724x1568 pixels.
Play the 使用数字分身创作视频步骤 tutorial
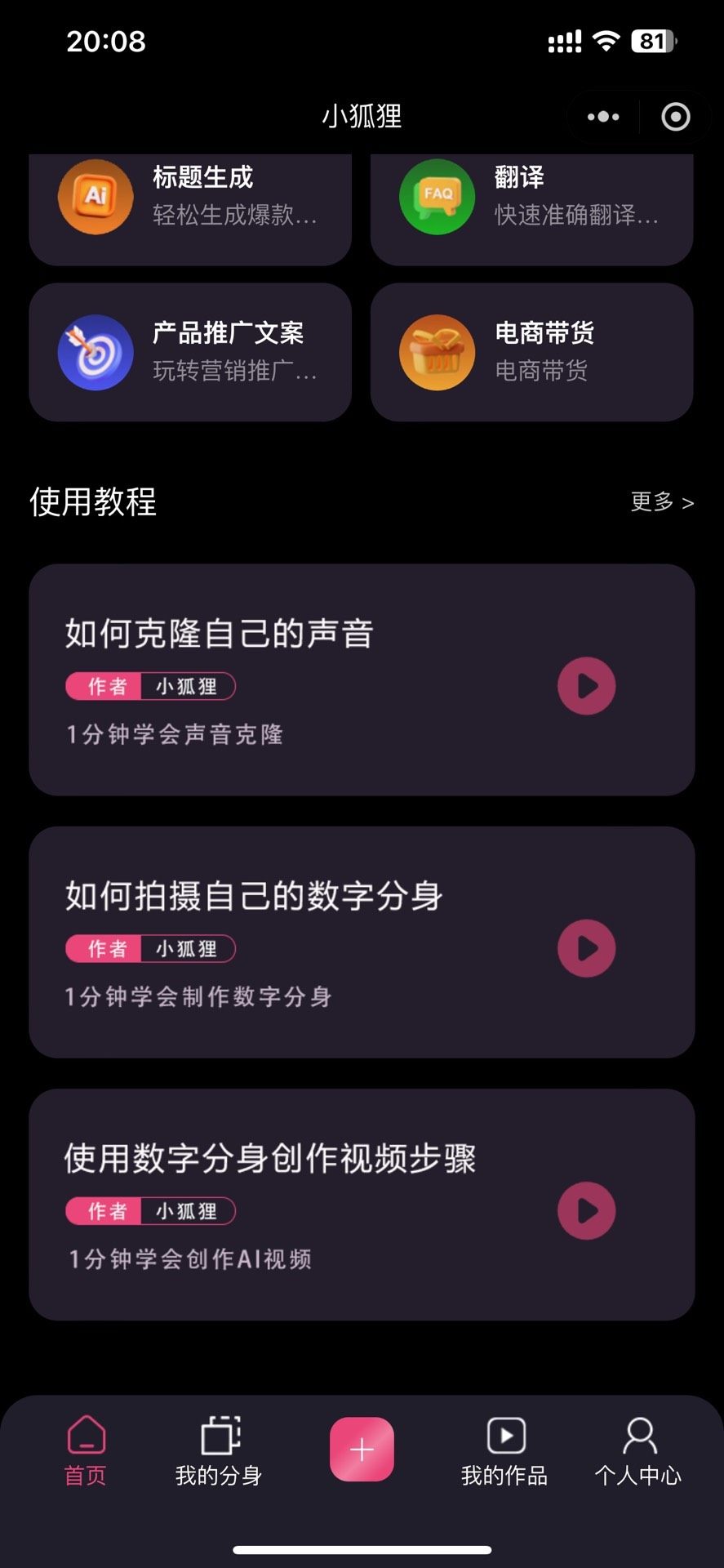tap(586, 1210)
